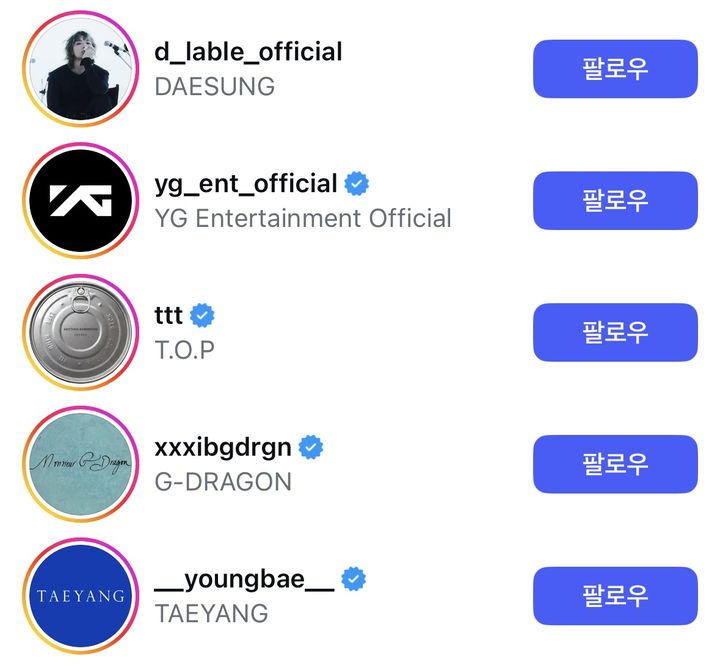
Task: View d_lable_official story from profile picture
Action: (x=79, y=69)
